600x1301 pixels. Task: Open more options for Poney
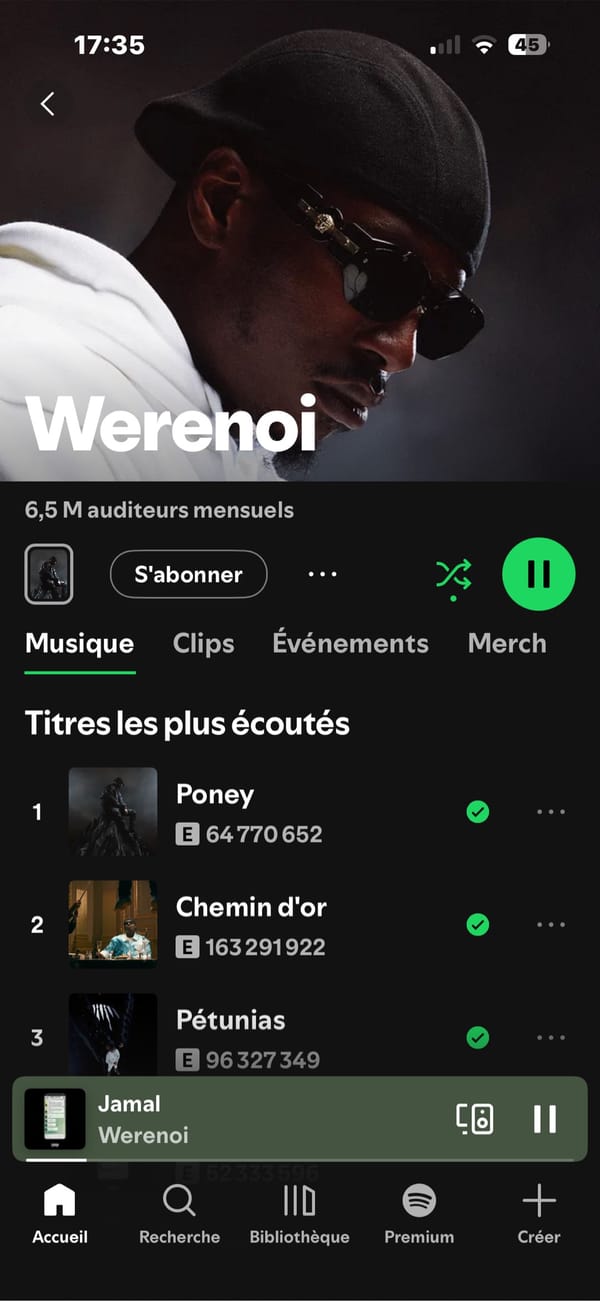click(x=551, y=812)
